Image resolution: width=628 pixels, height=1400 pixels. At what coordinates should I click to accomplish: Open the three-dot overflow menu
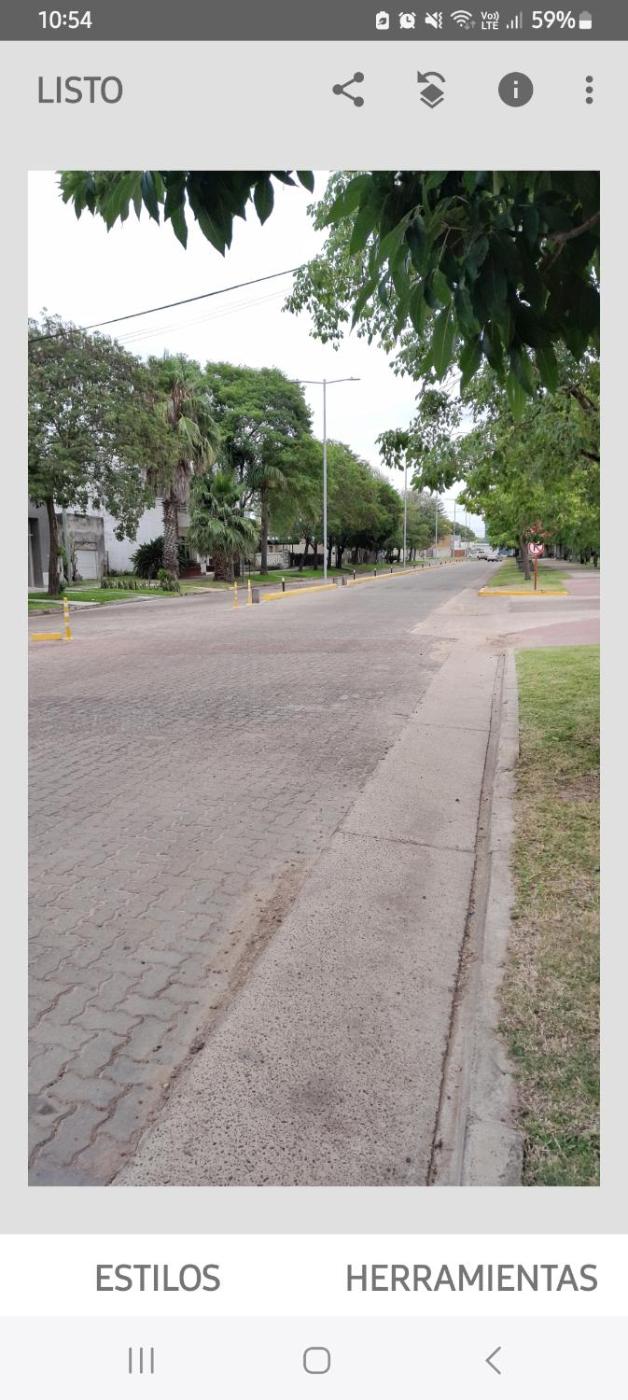coord(589,90)
